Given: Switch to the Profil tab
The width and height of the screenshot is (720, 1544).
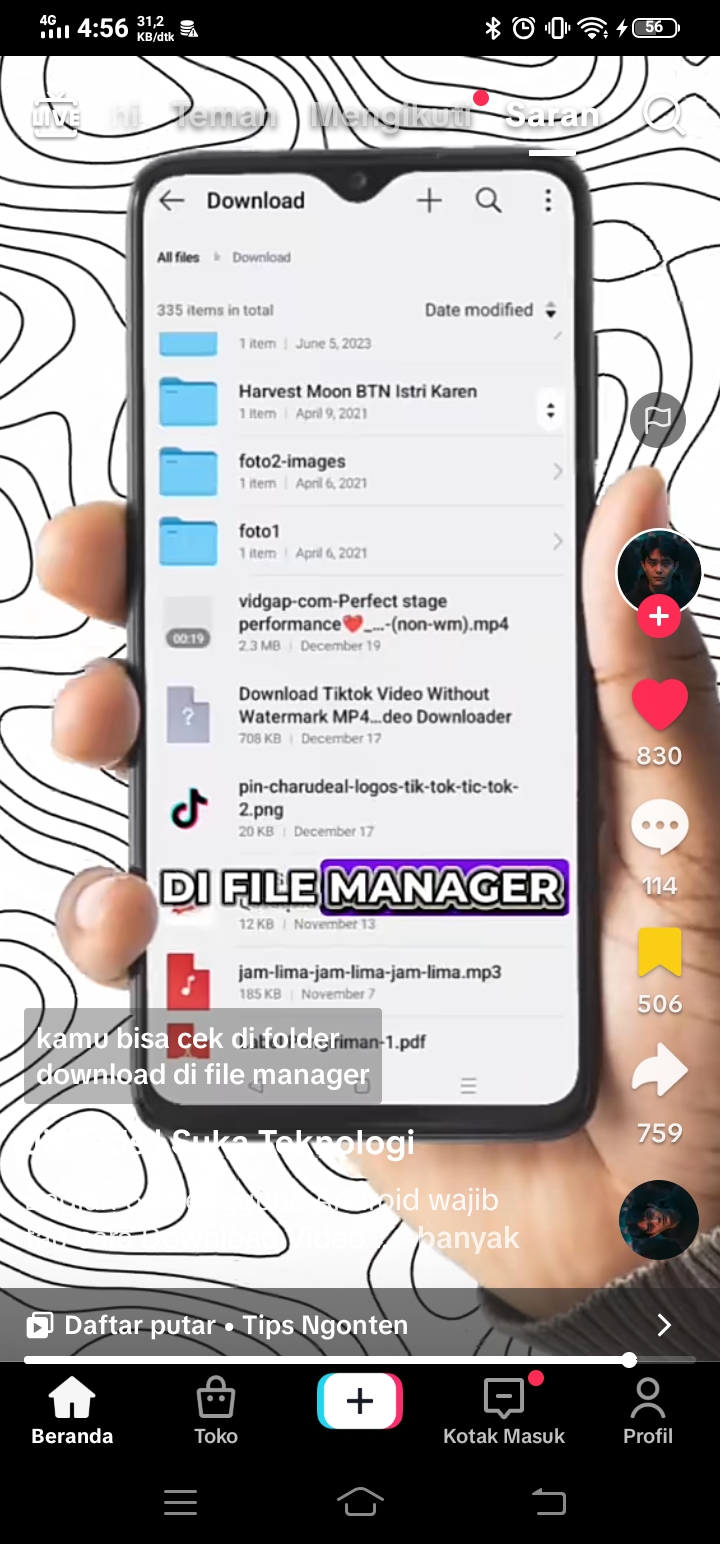Looking at the screenshot, I should [x=648, y=1410].
